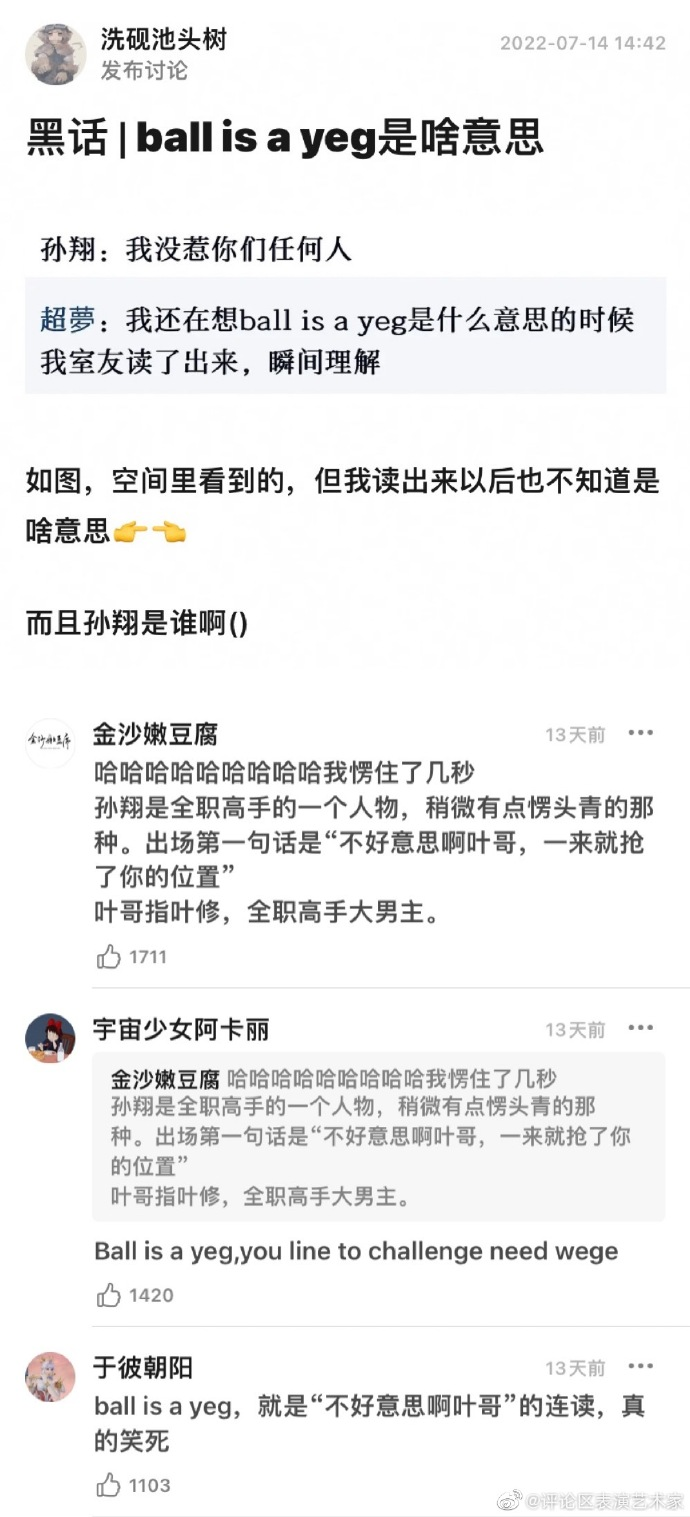Open overflow menu on 金沙嫩豆腐's comment

tap(640, 734)
